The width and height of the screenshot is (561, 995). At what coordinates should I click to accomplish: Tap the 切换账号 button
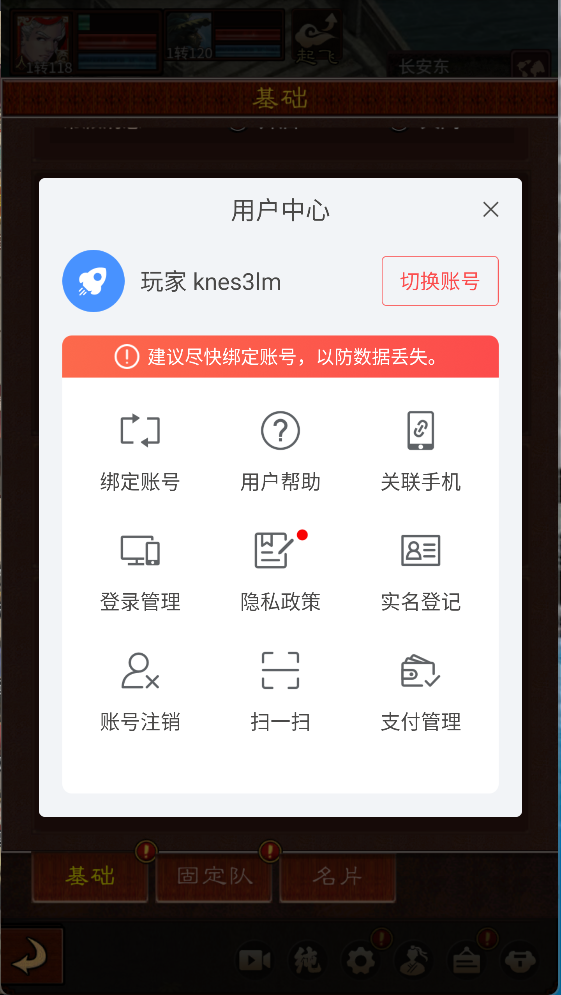click(x=440, y=281)
